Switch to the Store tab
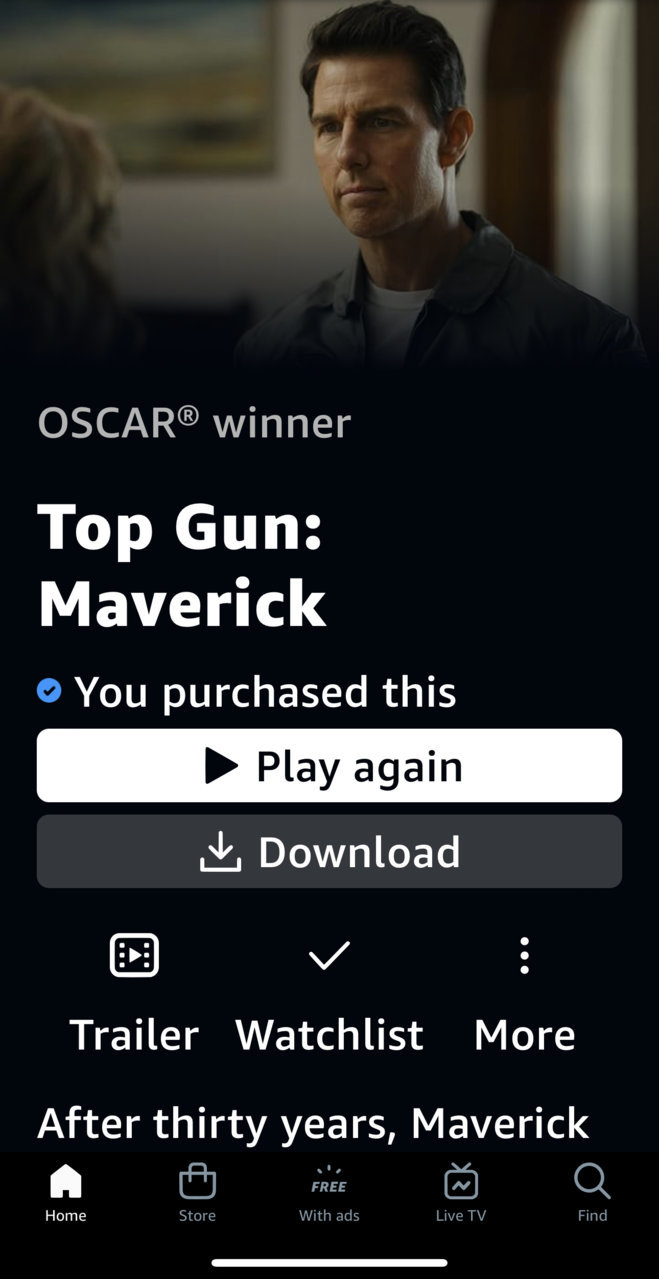This screenshot has height=1279, width=659. 197,1194
